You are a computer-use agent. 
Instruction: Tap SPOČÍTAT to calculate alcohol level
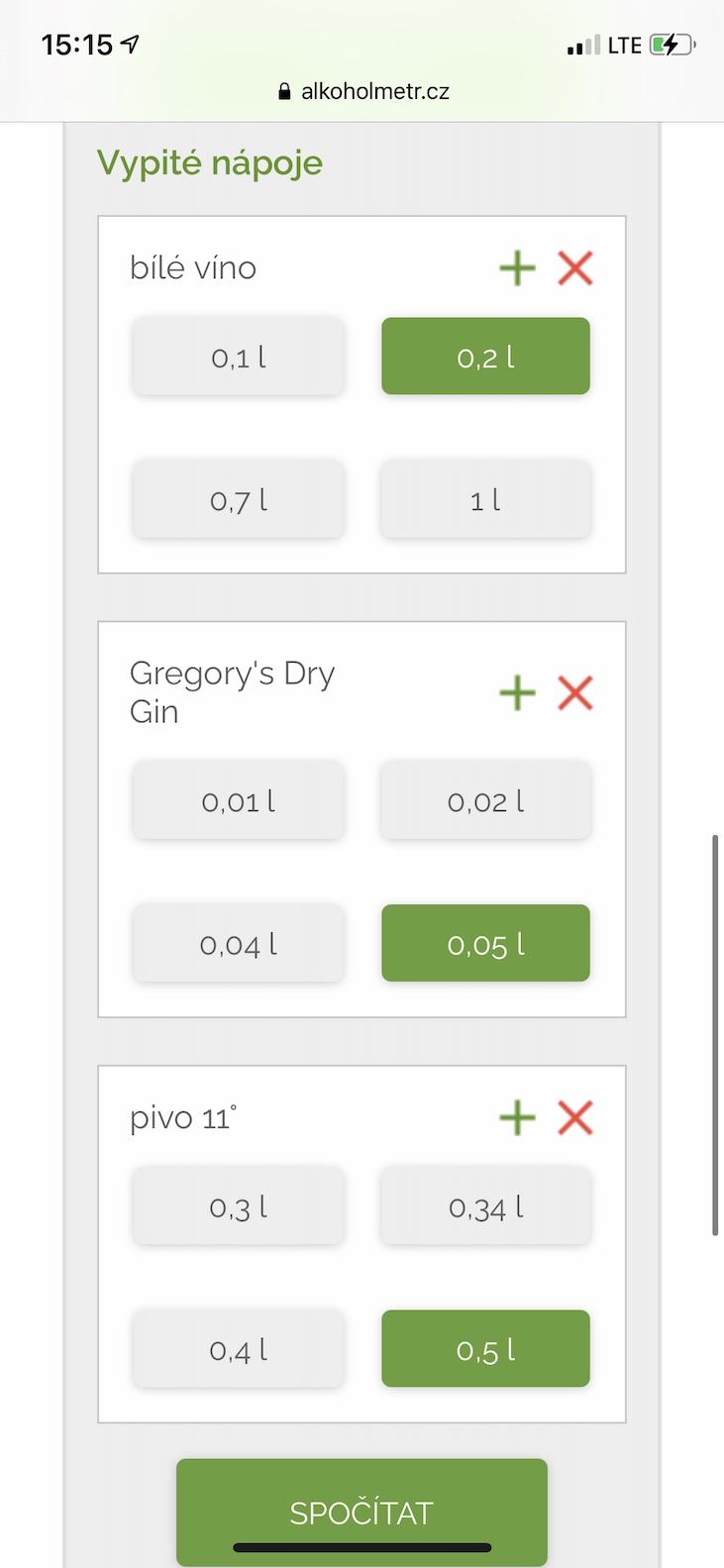click(x=362, y=1513)
